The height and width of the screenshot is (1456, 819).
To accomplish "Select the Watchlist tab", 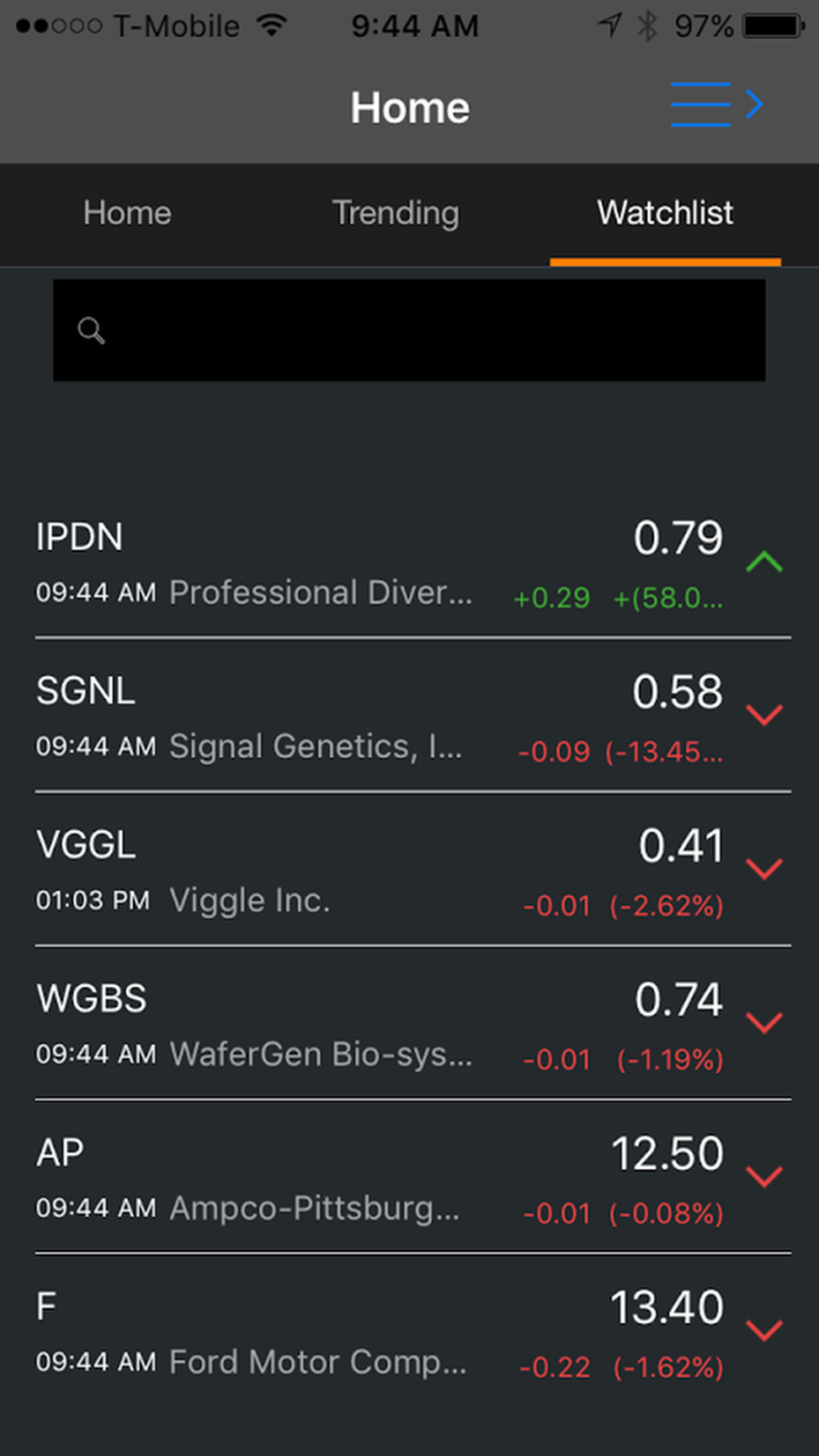I will pyautogui.click(x=665, y=213).
